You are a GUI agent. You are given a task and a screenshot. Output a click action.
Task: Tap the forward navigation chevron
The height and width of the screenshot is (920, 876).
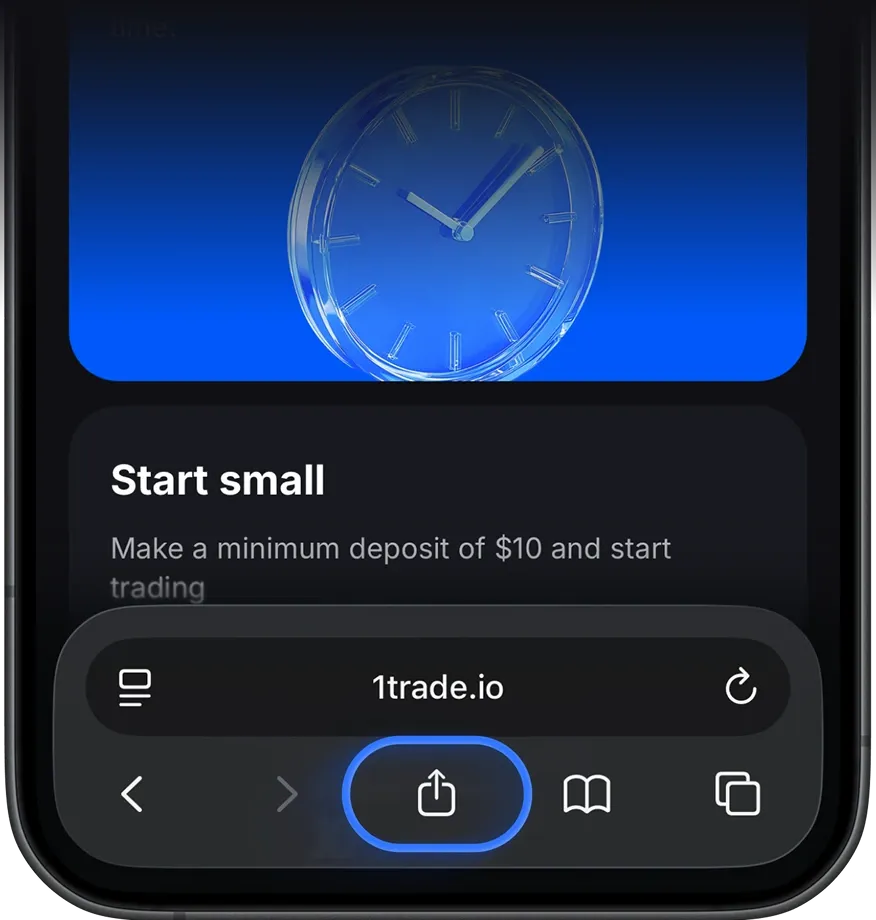286,793
